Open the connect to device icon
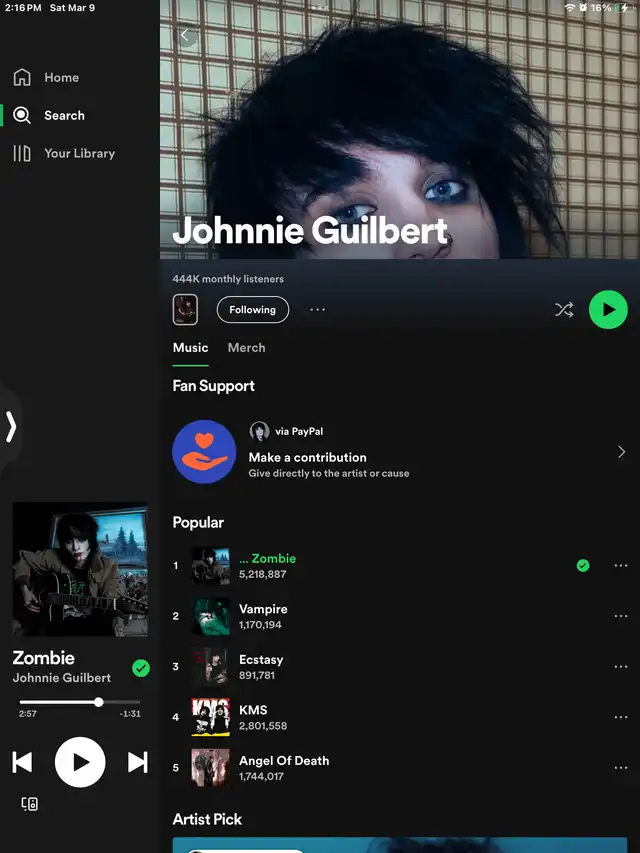Screen dimensions: 640x853 coord(30,803)
